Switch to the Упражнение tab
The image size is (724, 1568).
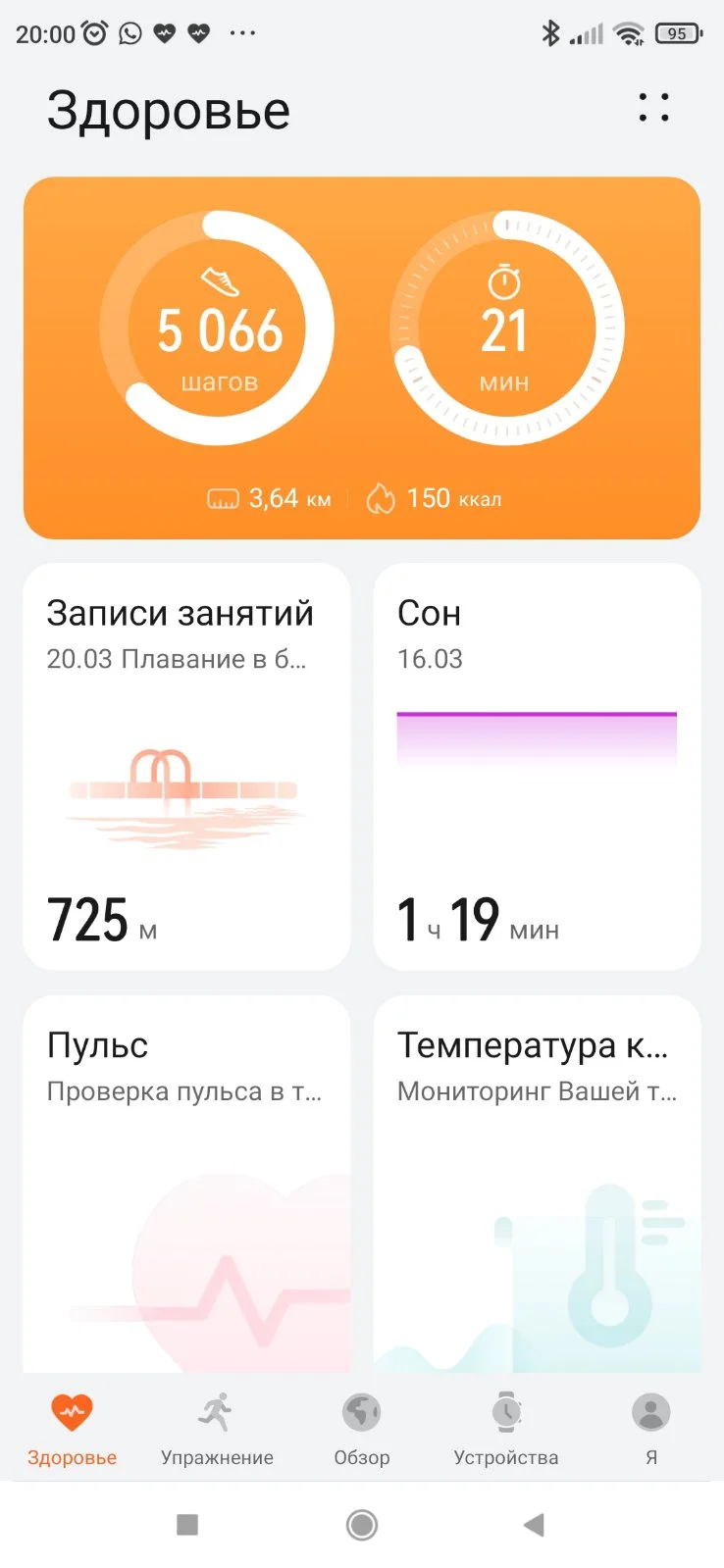(x=217, y=1428)
